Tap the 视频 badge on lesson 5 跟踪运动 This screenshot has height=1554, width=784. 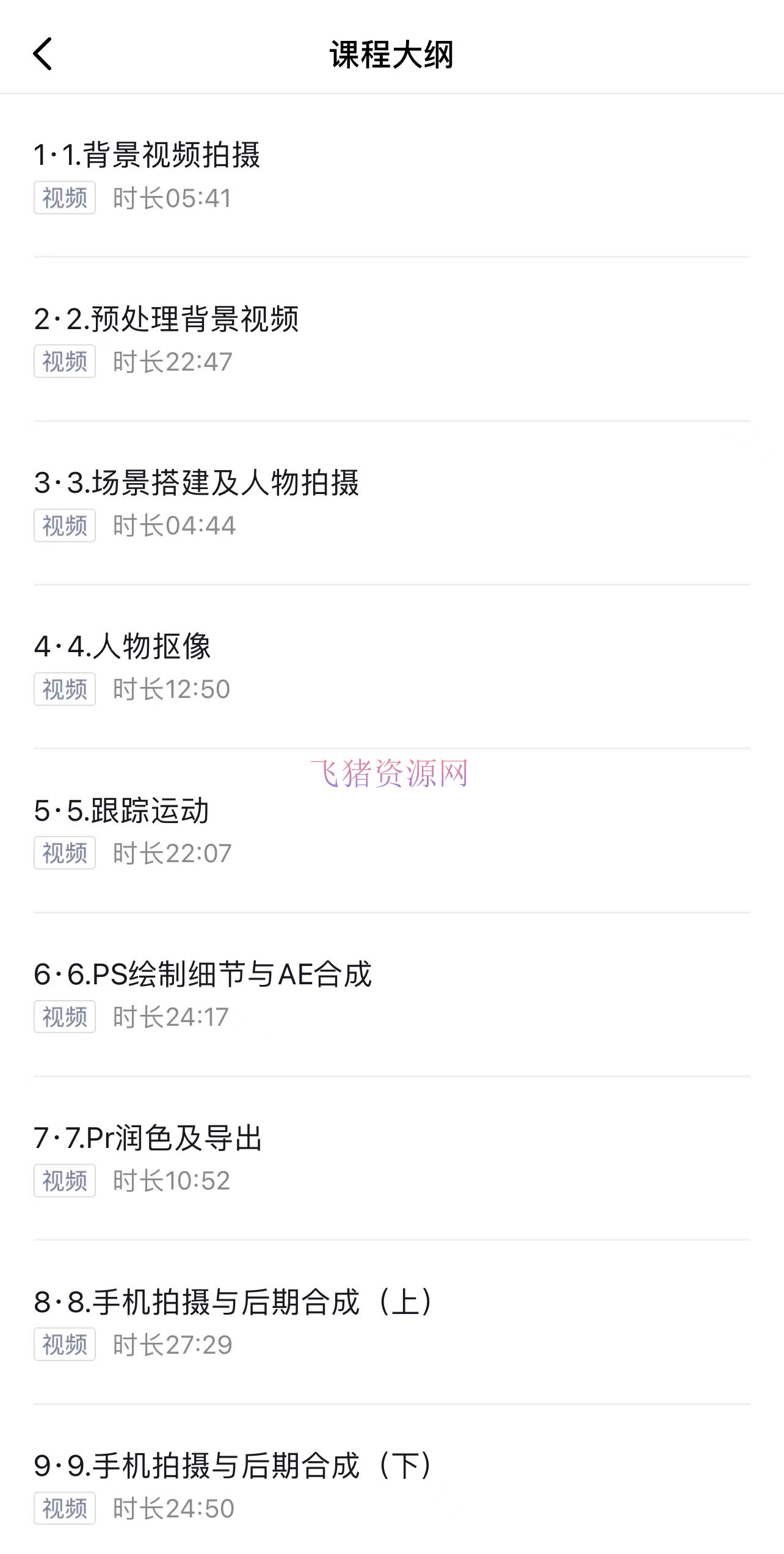tap(64, 853)
